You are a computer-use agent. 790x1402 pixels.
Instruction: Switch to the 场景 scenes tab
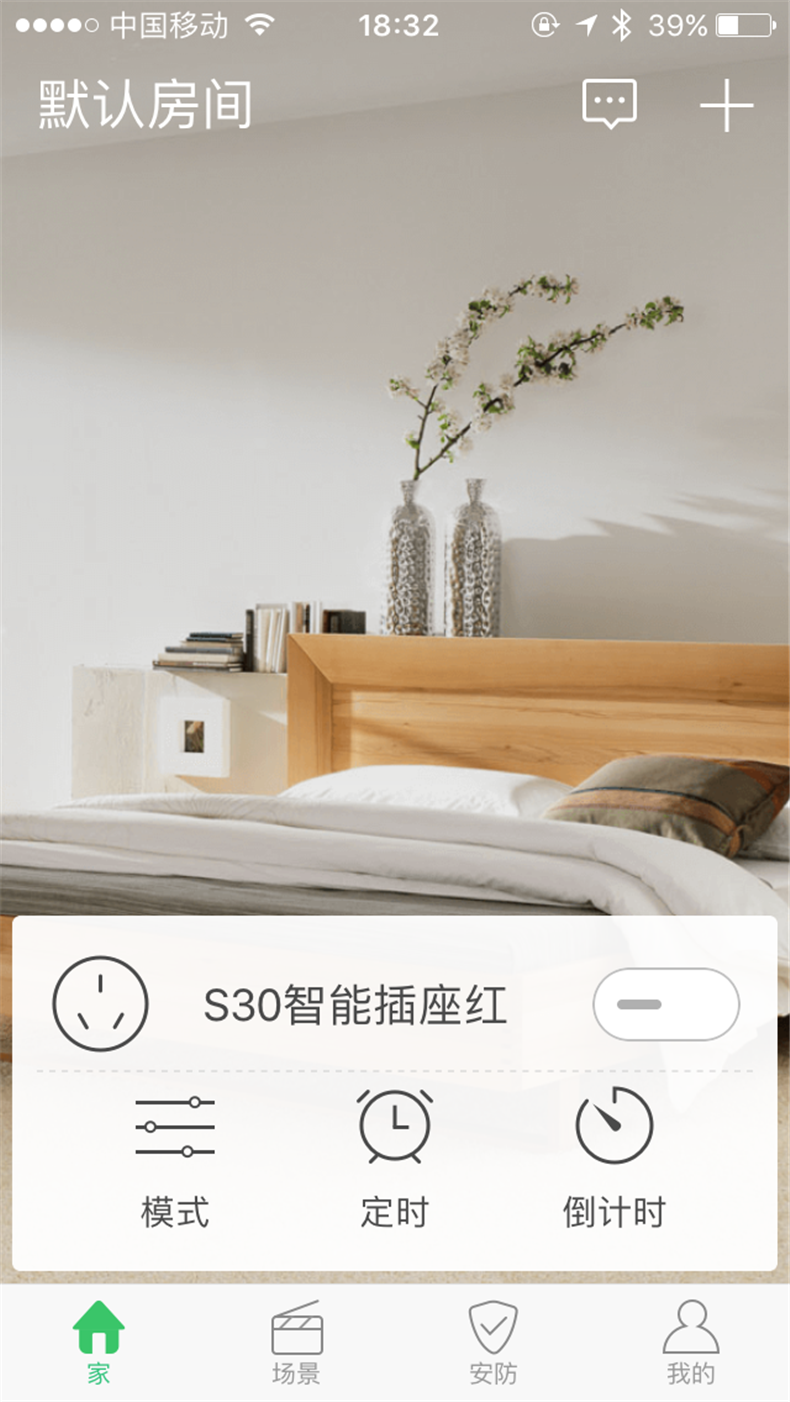296,1343
